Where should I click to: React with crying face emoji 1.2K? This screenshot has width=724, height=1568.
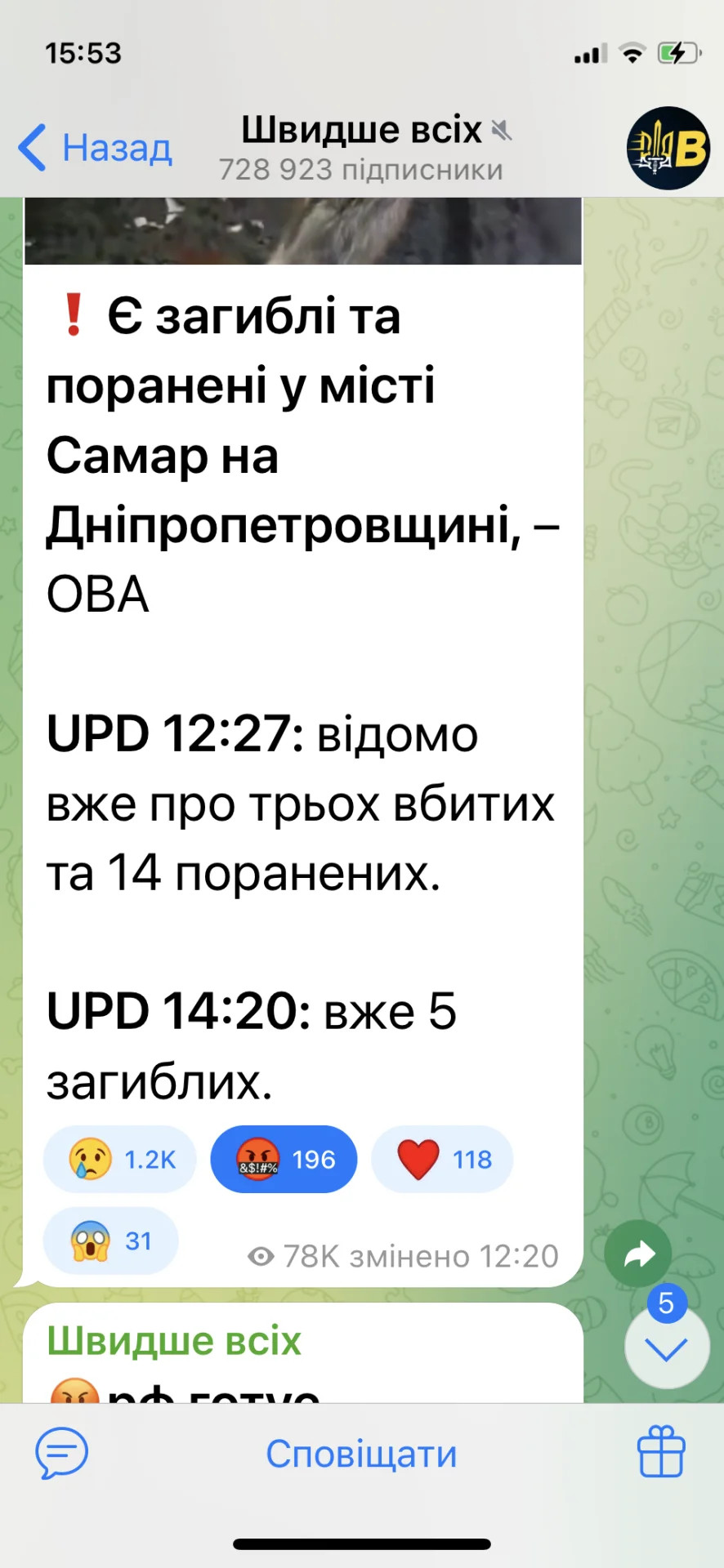tap(120, 1159)
